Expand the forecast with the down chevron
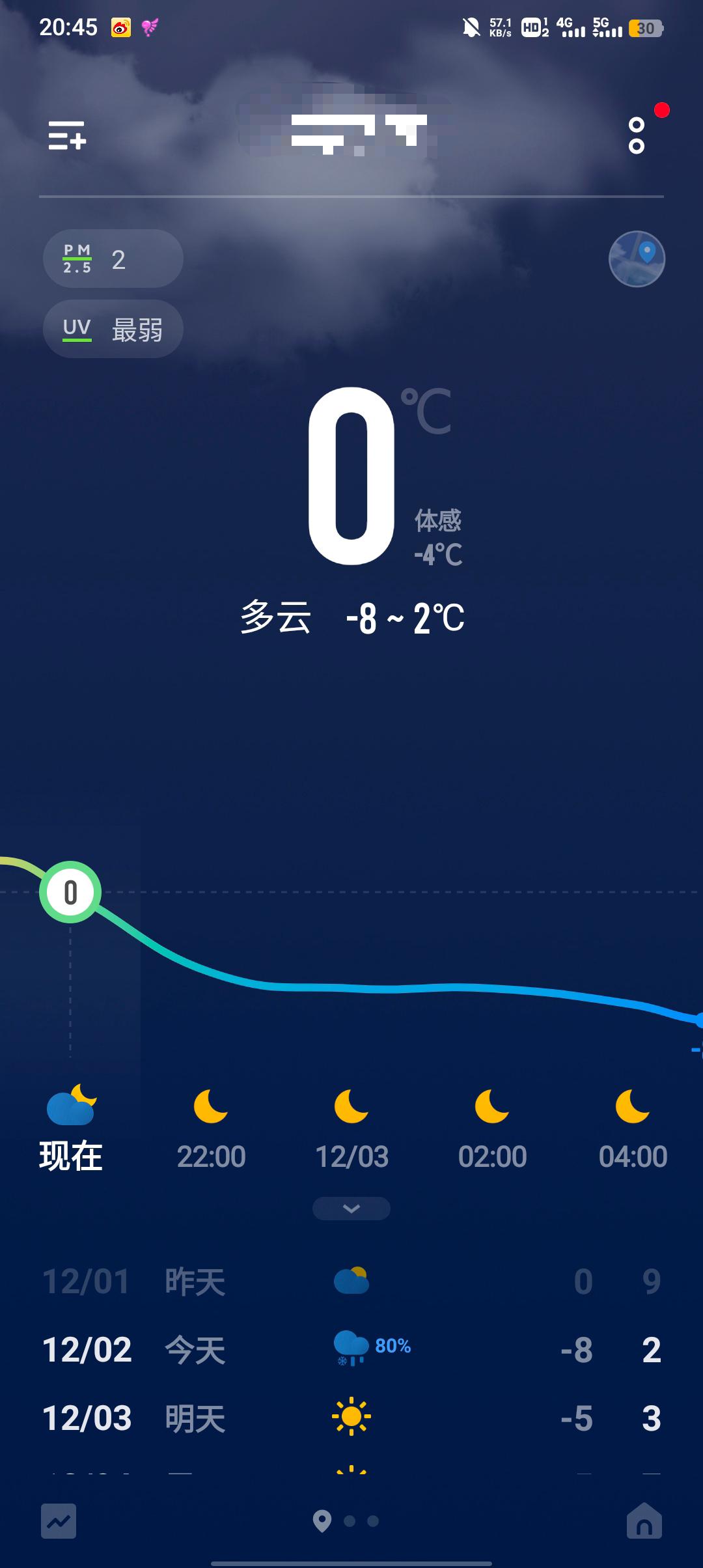 pos(351,1208)
